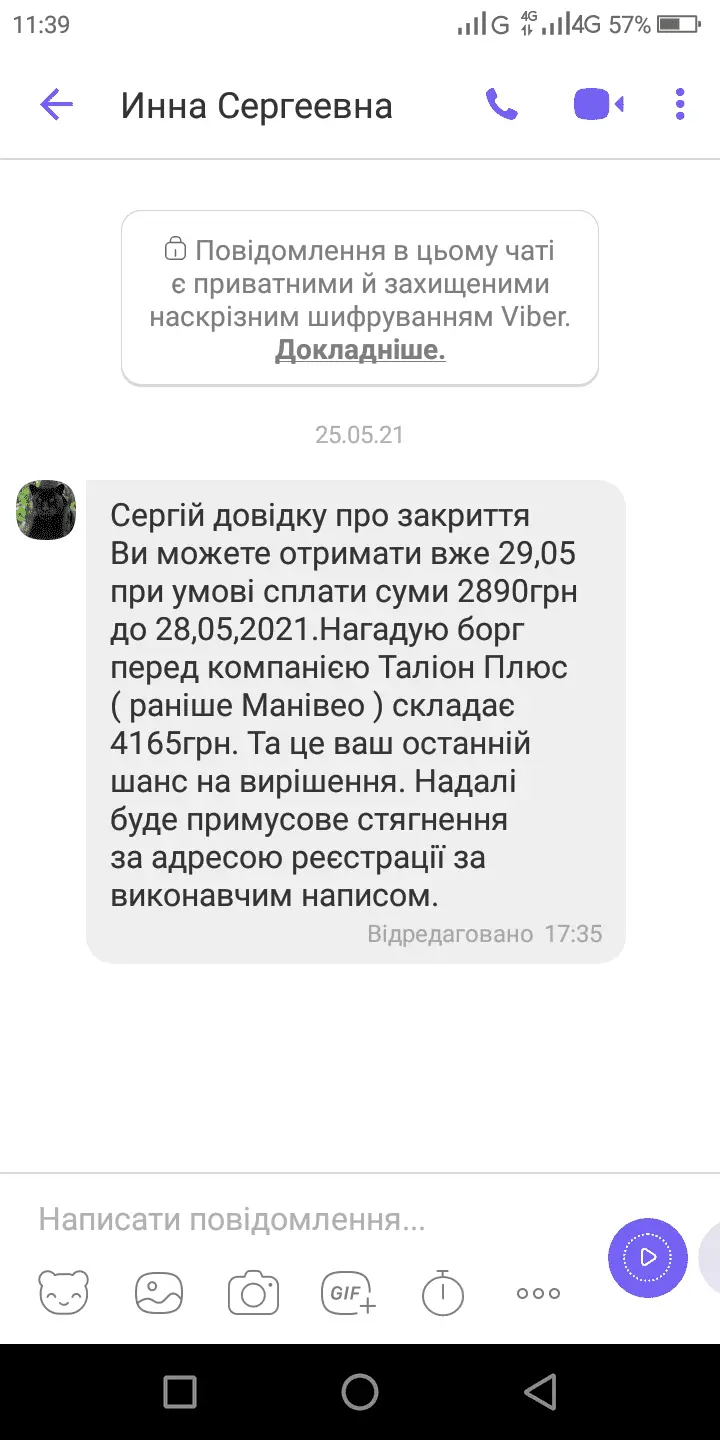Start a voice call with Инна Сергеевна
The width and height of the screenshot is (720, 1440).
pyautogui.click(x=501, y=105)
